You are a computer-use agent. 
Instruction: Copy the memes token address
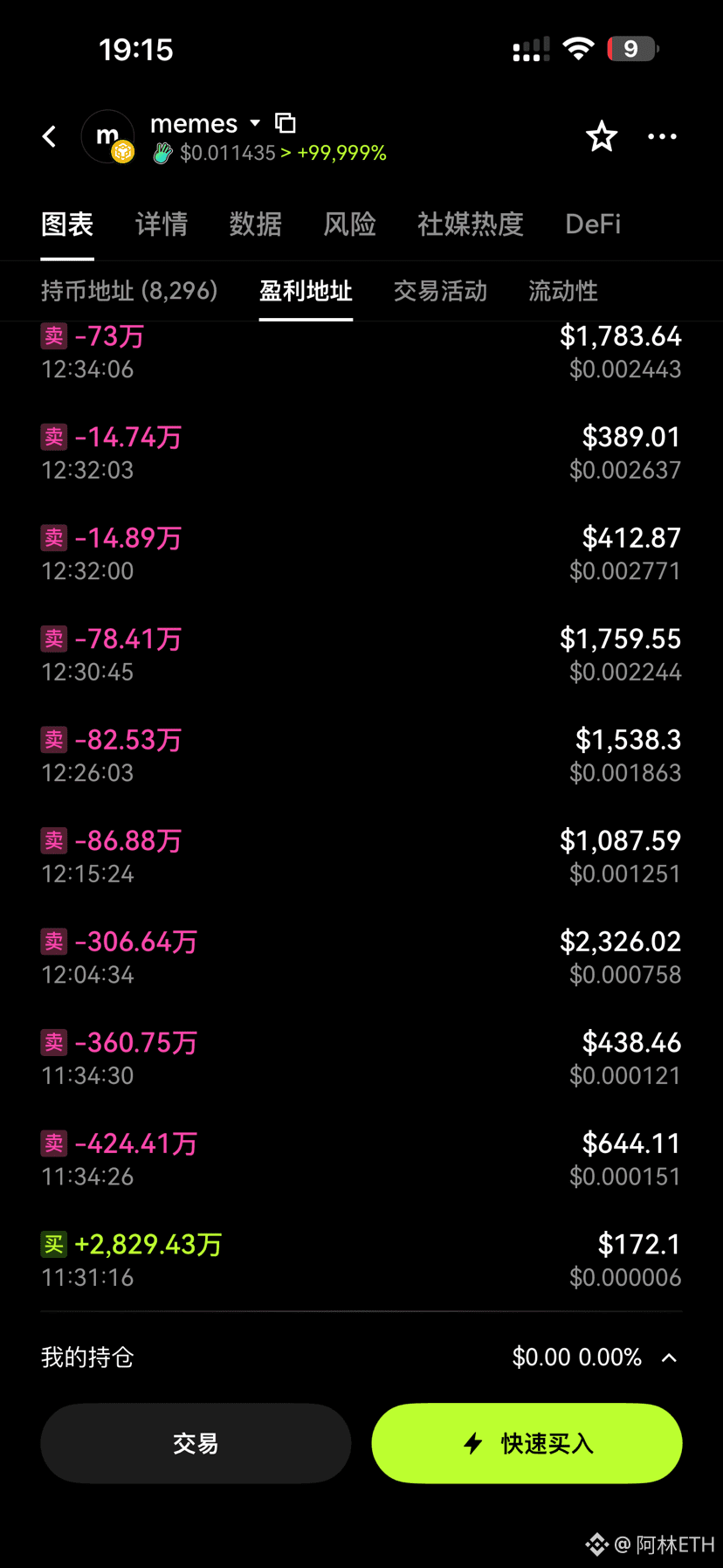[286, 123]
